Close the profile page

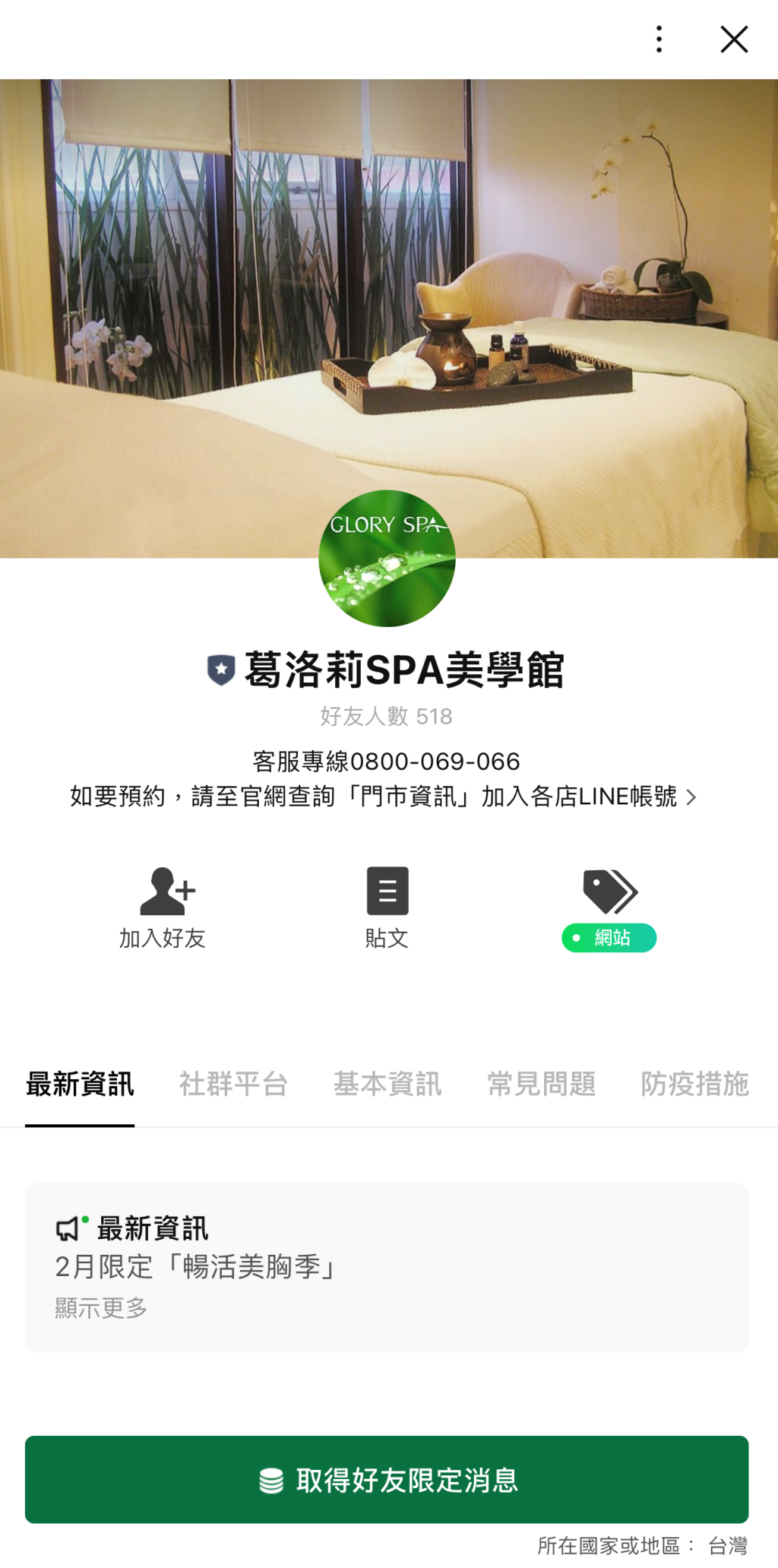point(733,40)
